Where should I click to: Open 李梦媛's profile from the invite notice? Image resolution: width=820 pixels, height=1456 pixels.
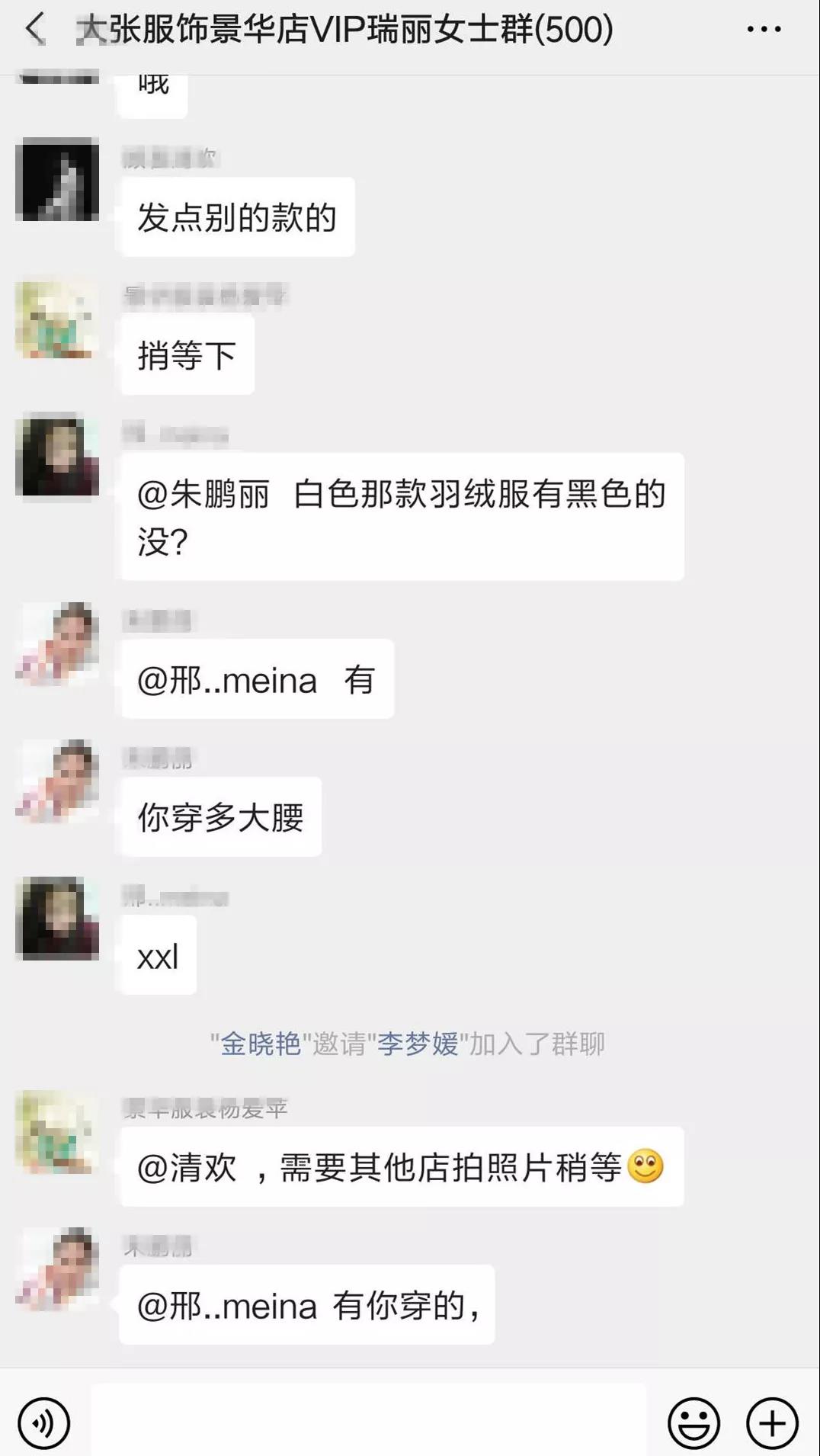pos(418,1044)
